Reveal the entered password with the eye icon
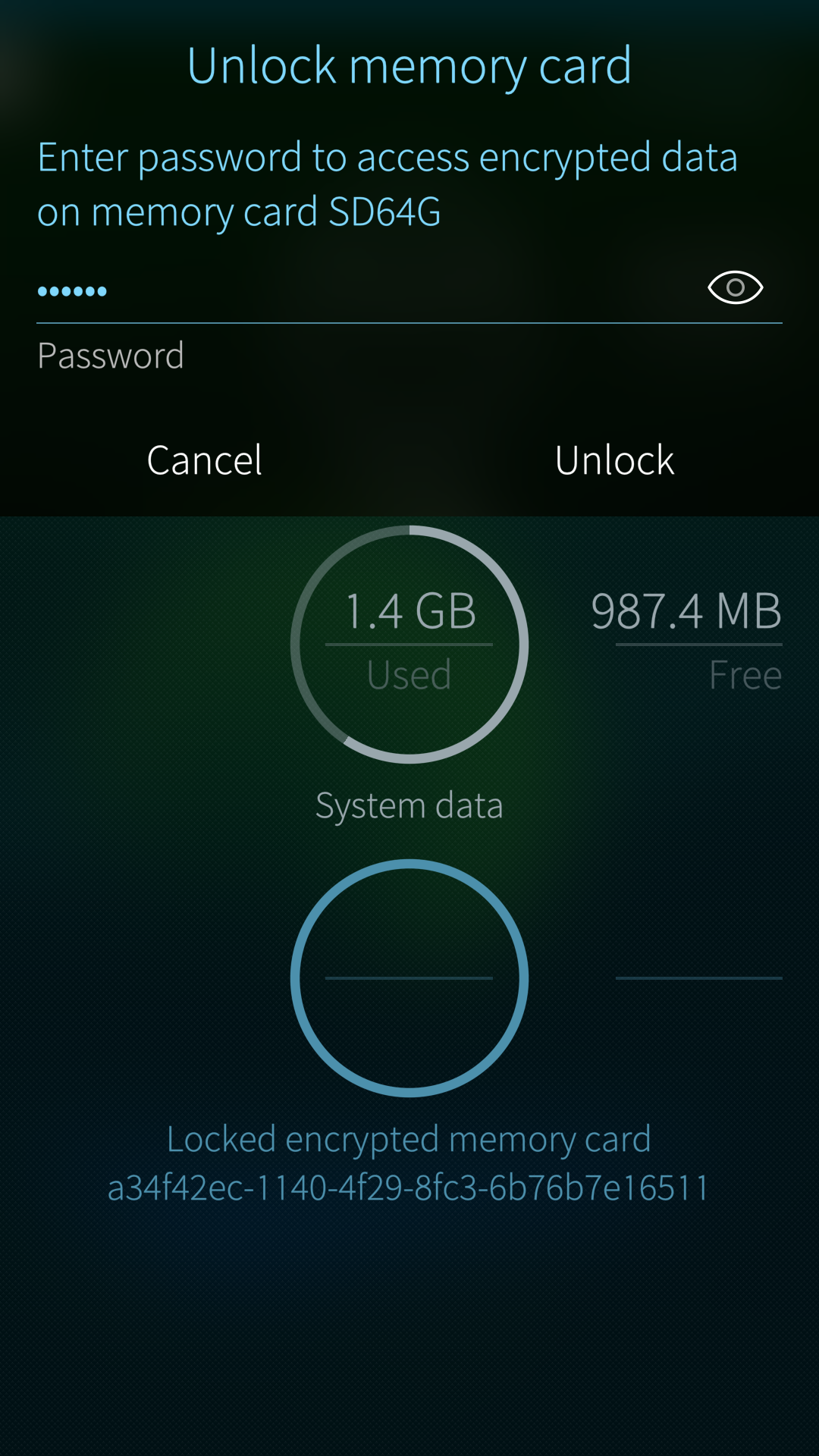This screenshot has height=1456, width=819. (x=735, y=287)
